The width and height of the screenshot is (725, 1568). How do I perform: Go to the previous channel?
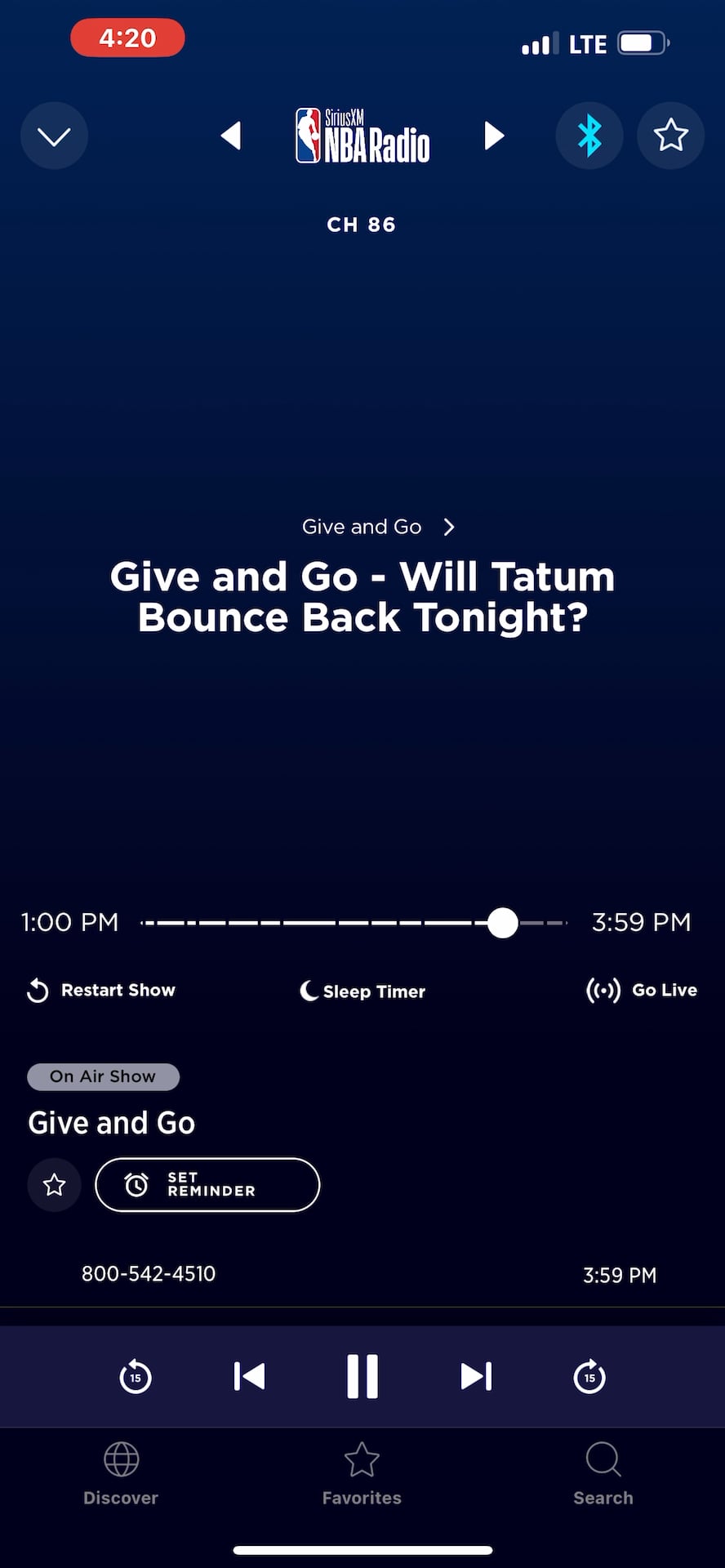point(232,136)
